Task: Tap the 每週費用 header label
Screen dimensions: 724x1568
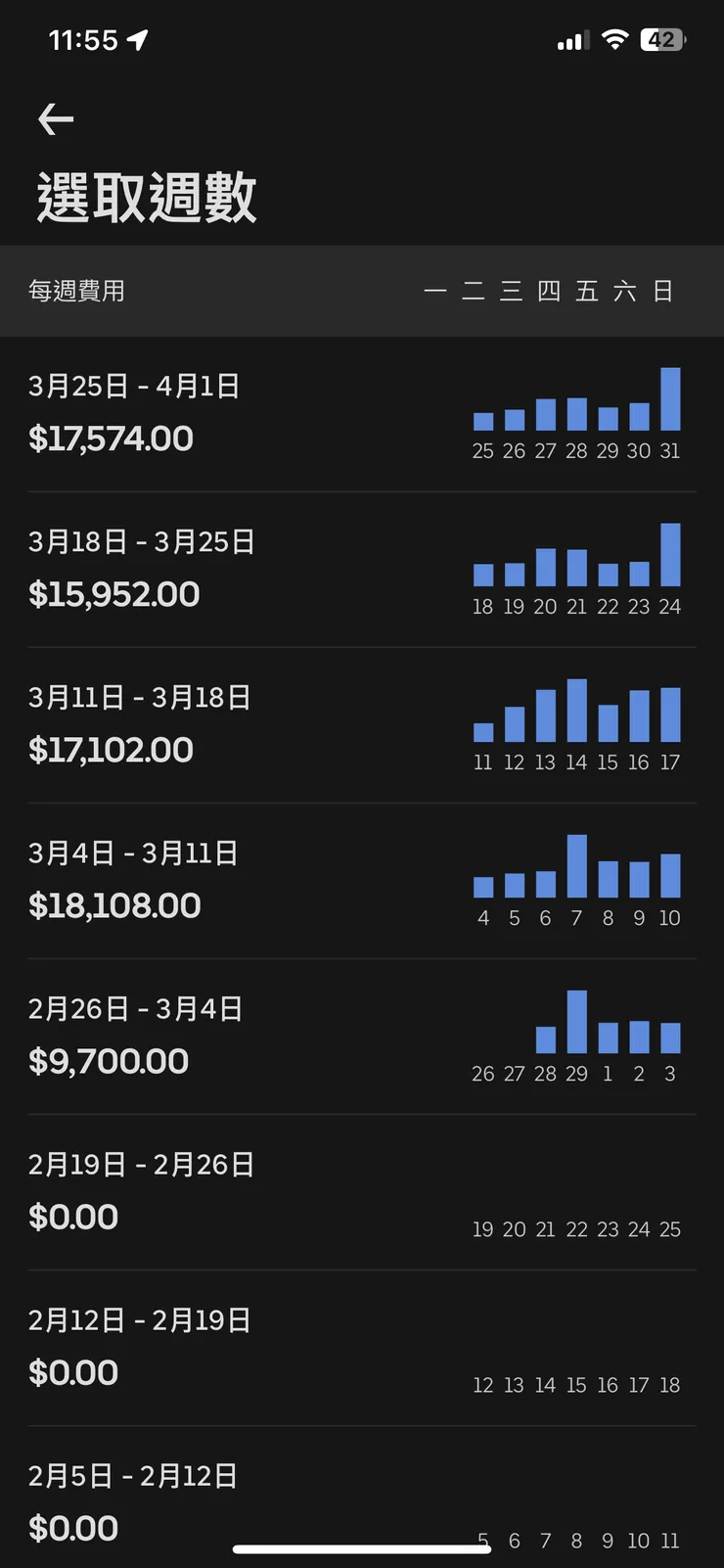Action: pos(76,291)
